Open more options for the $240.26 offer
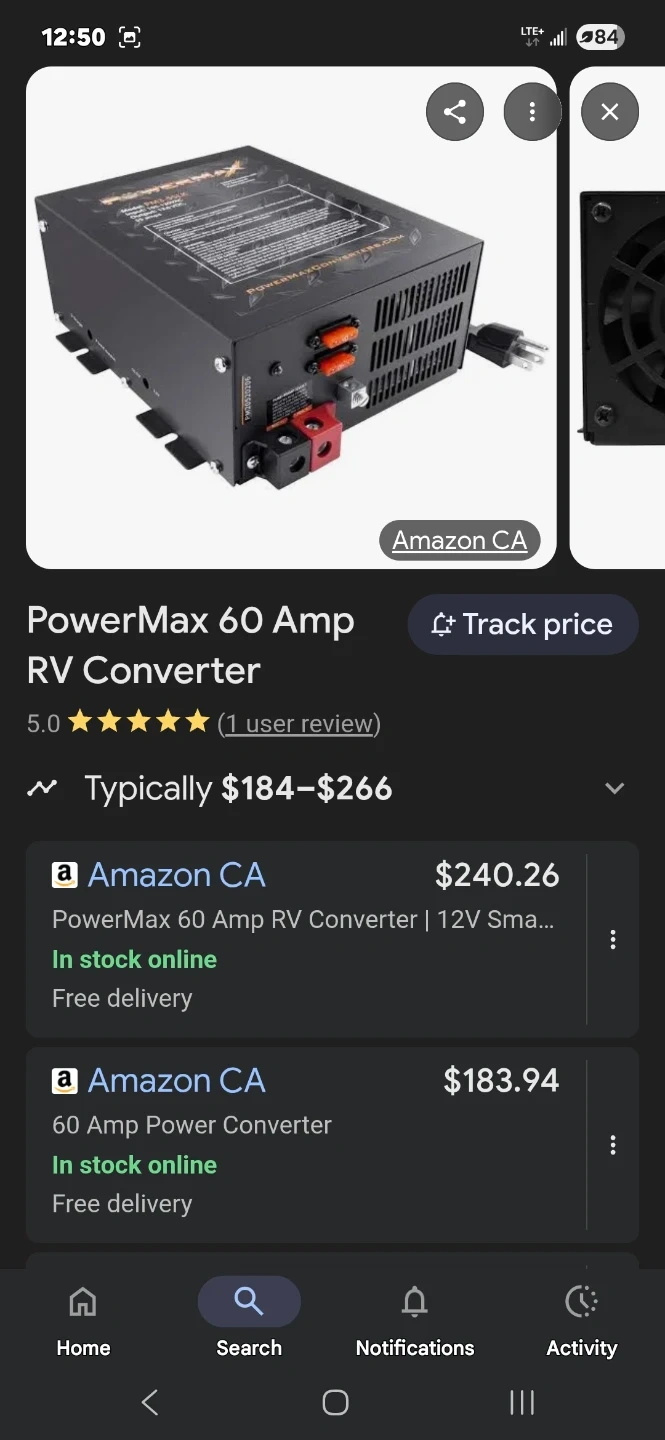Viewport: 665px width, 1440px height. (x=613, y=939)
